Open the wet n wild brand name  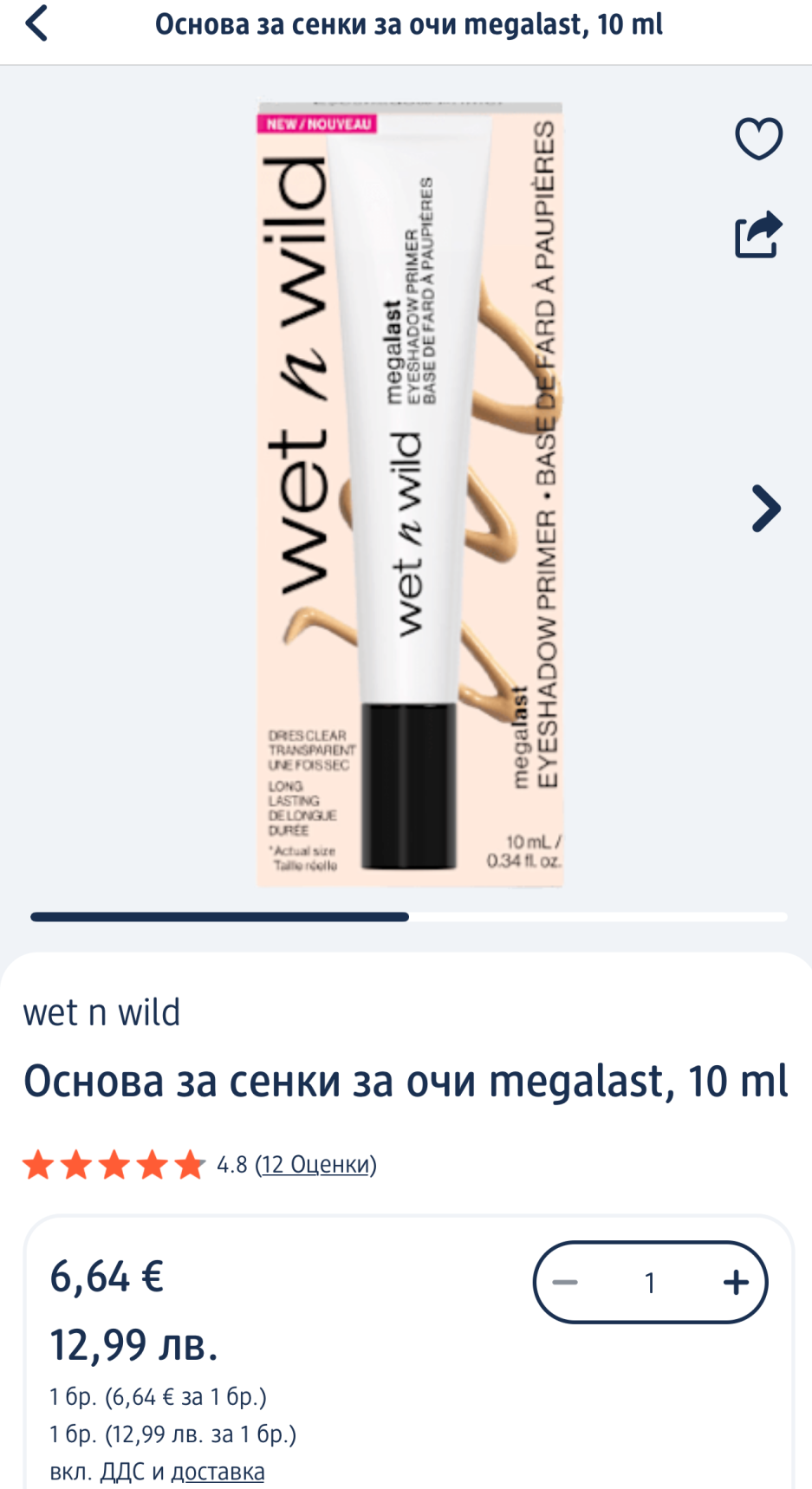point(102,1012)
